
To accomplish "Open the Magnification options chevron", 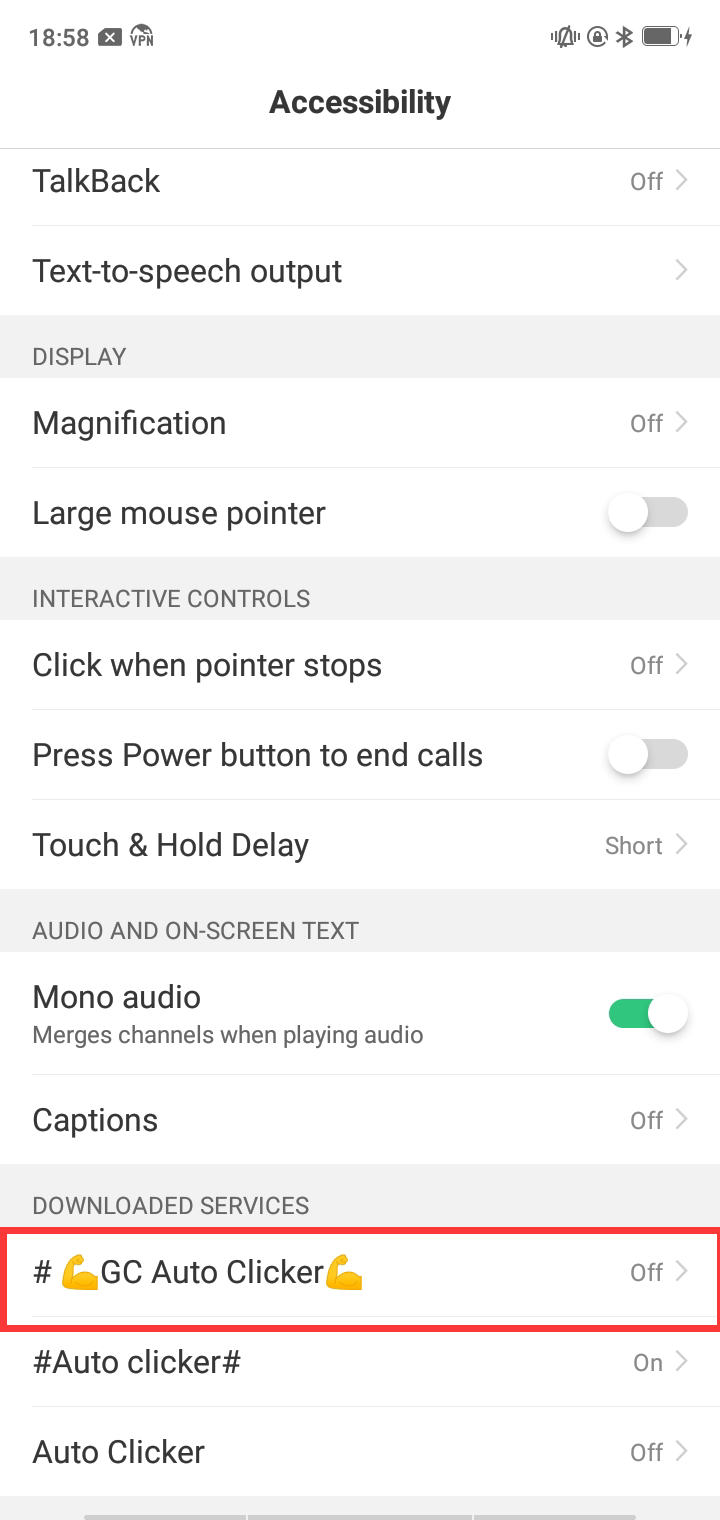I will click(683, 423).
